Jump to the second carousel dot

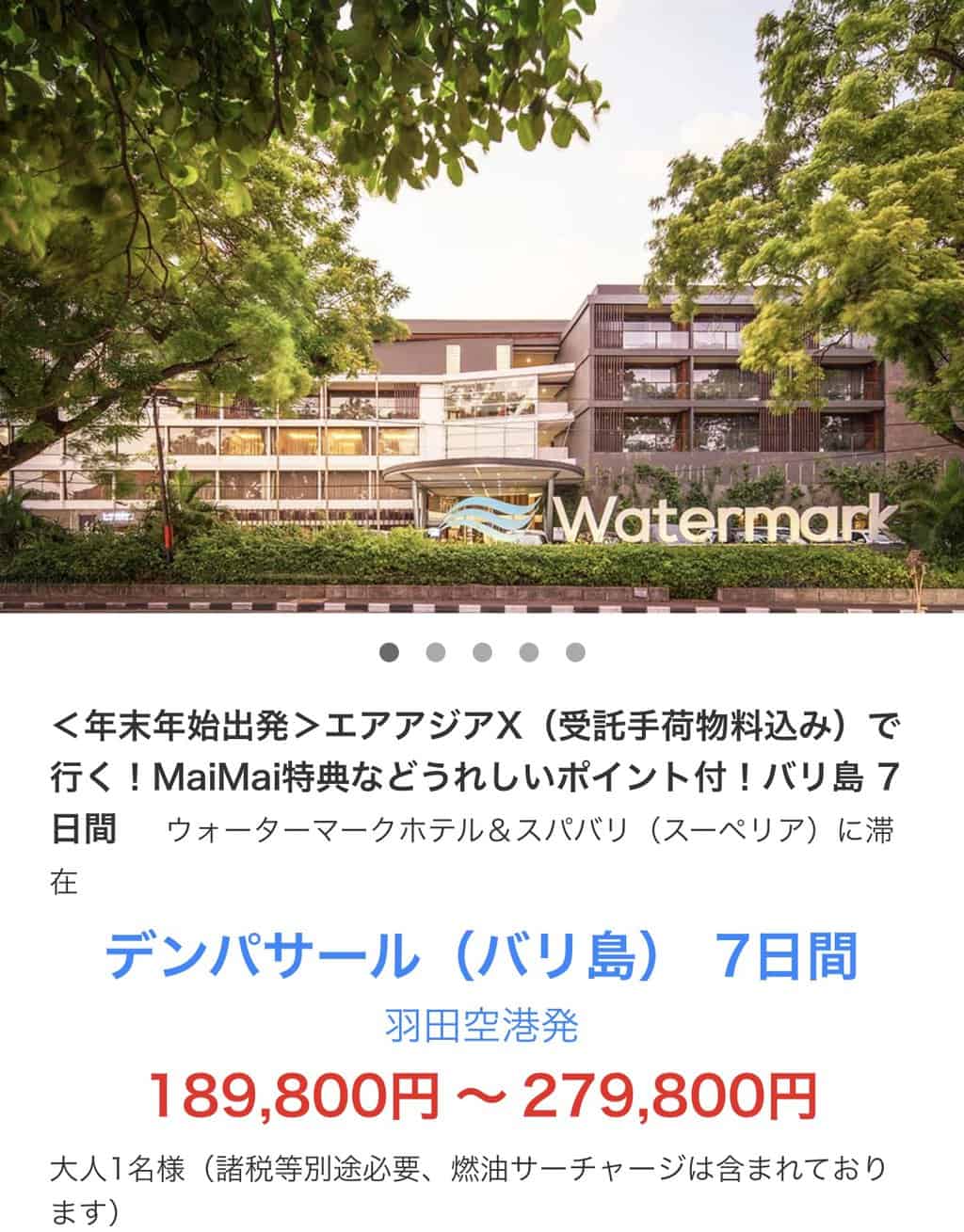point(435,652)
